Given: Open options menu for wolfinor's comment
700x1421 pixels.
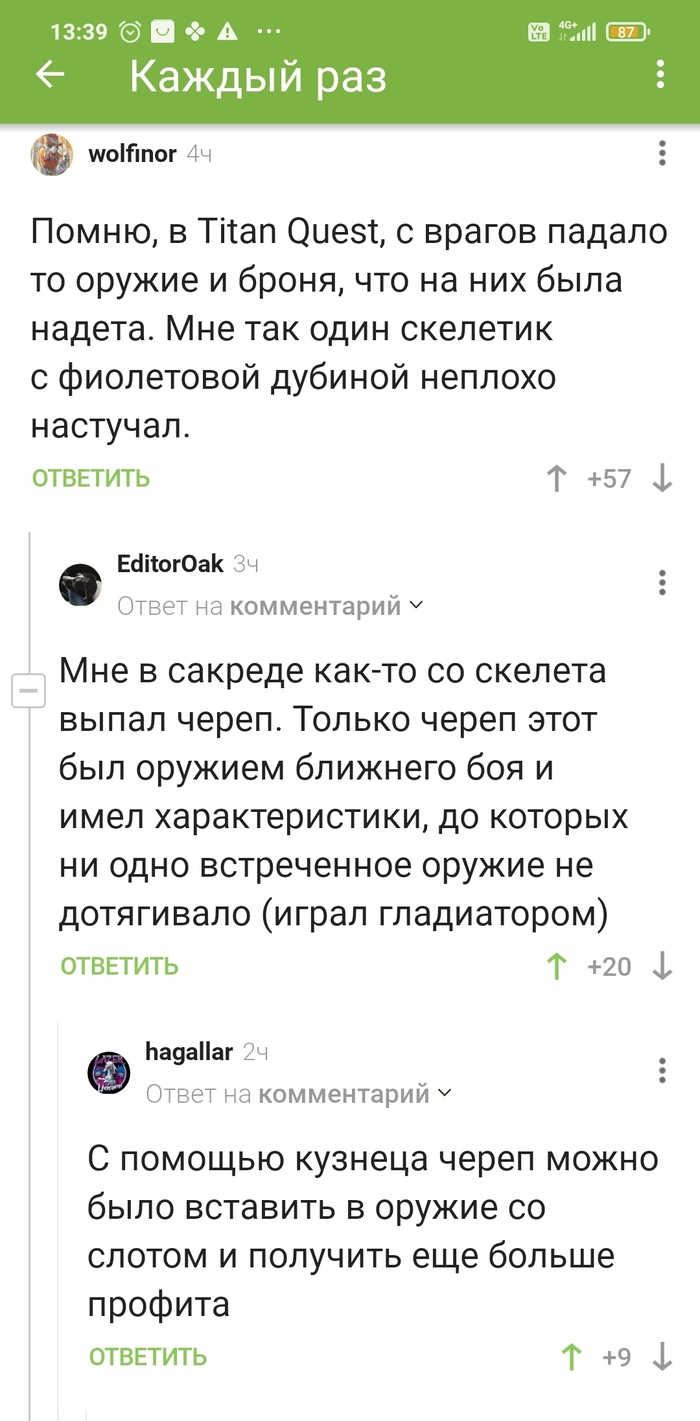Looking at the screenshot, I should (x=662, y=154).
